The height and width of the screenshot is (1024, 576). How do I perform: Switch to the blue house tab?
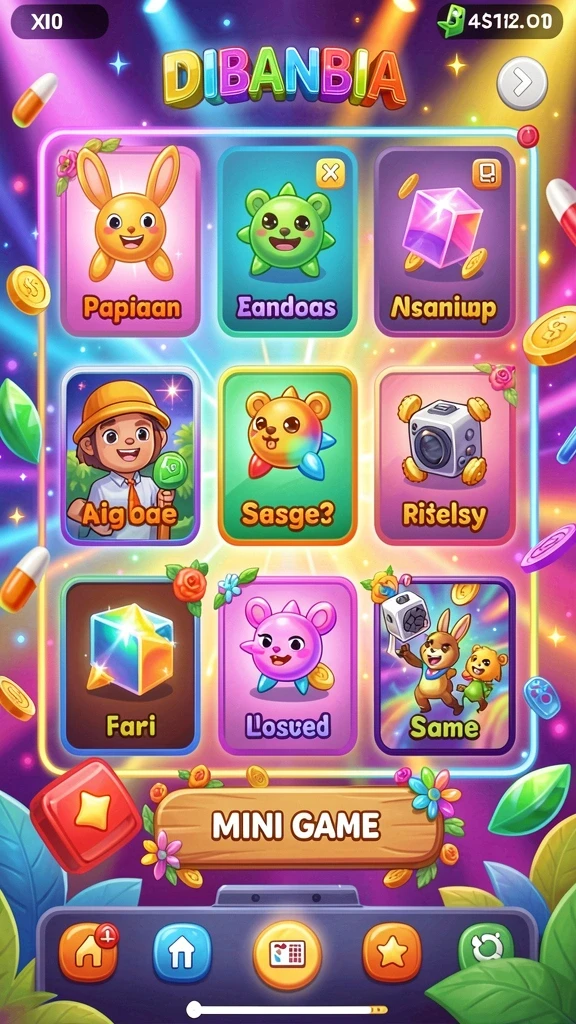coord(182,953)
